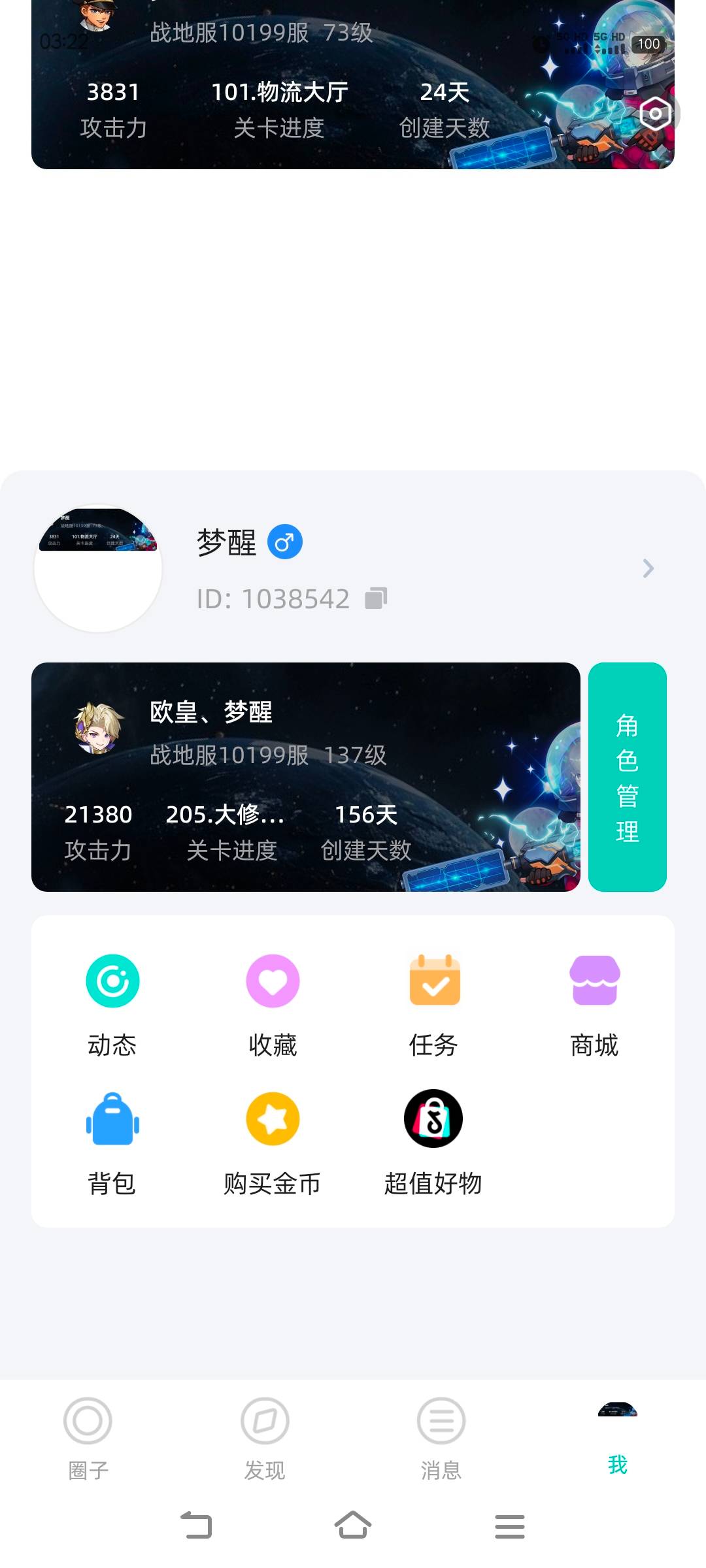Tap the profile avatar picture
The height and width of the screenshot is (1568, 706).
(x=98, y=568)
